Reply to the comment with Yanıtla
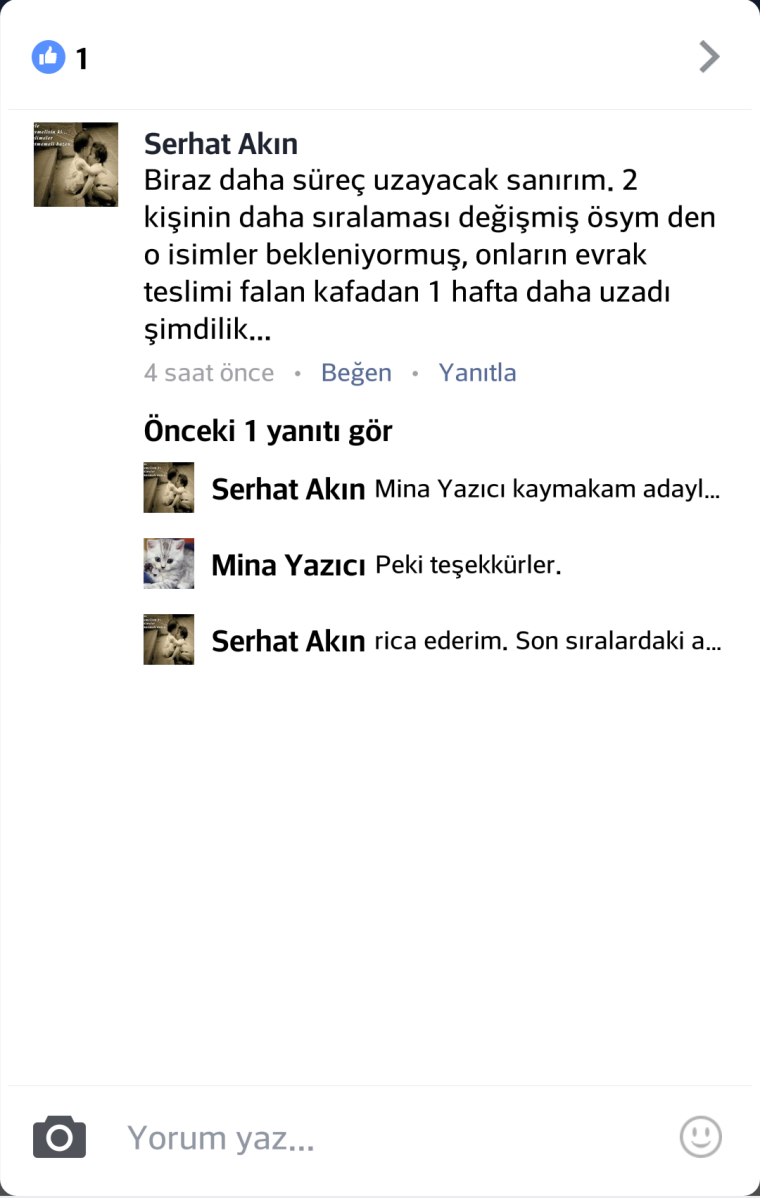Viewport: 760px width, 1198px height. pos(477,373)
